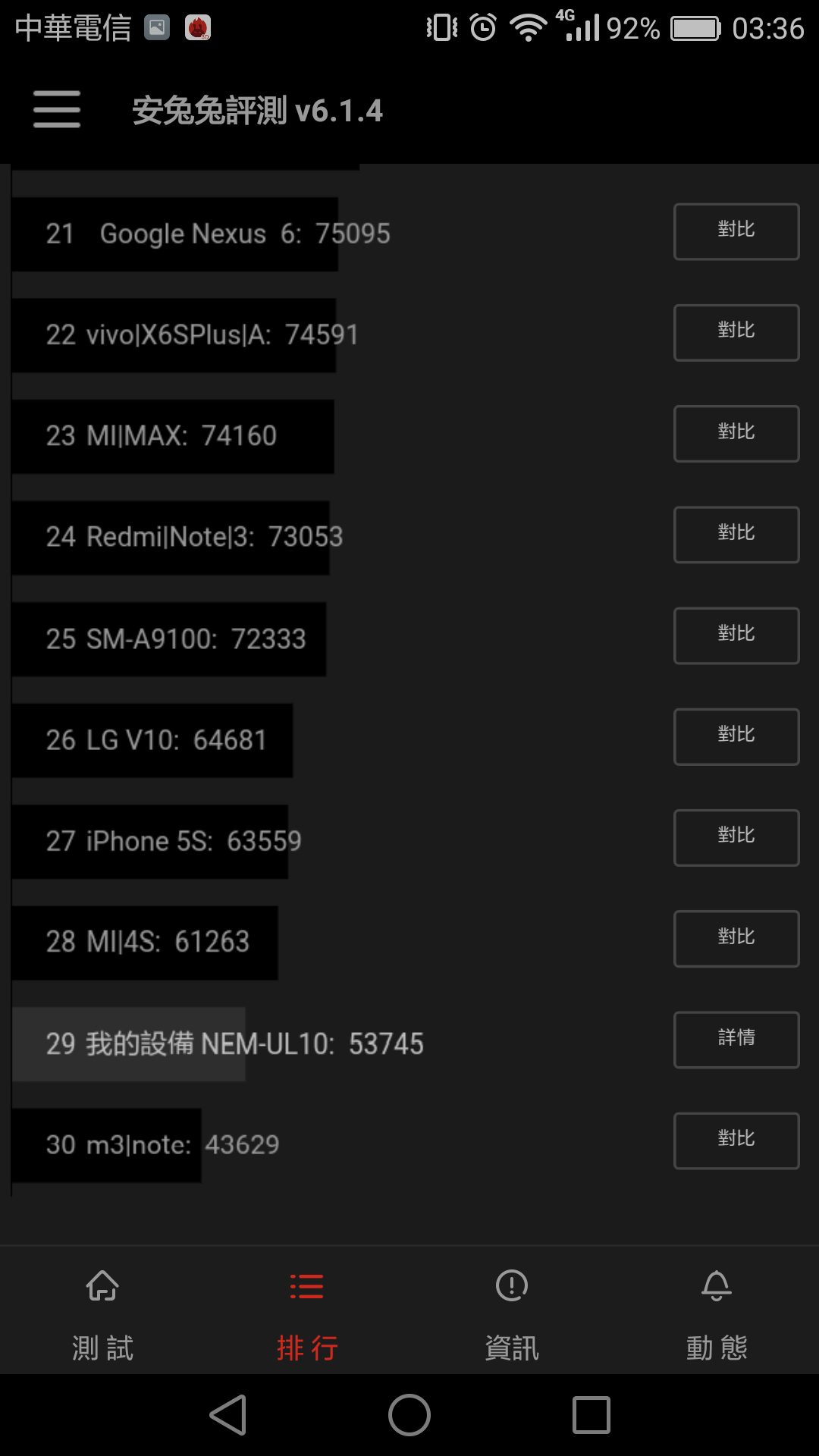Compare with Google Nexus 6
The image size is (819, 1456).
pos(736,231)
